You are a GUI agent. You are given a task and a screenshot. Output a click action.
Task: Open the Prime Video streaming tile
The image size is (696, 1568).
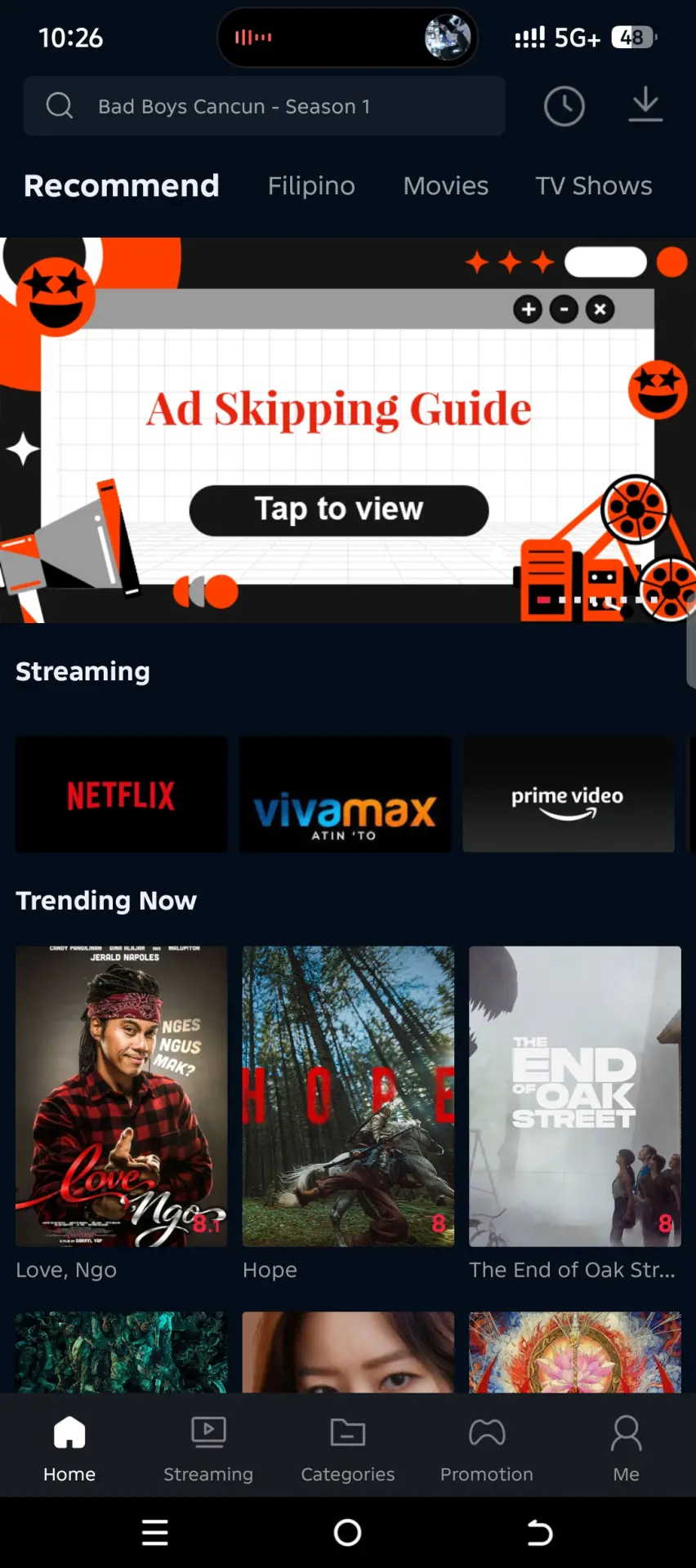pyautogui.click(x=569, y=795)
